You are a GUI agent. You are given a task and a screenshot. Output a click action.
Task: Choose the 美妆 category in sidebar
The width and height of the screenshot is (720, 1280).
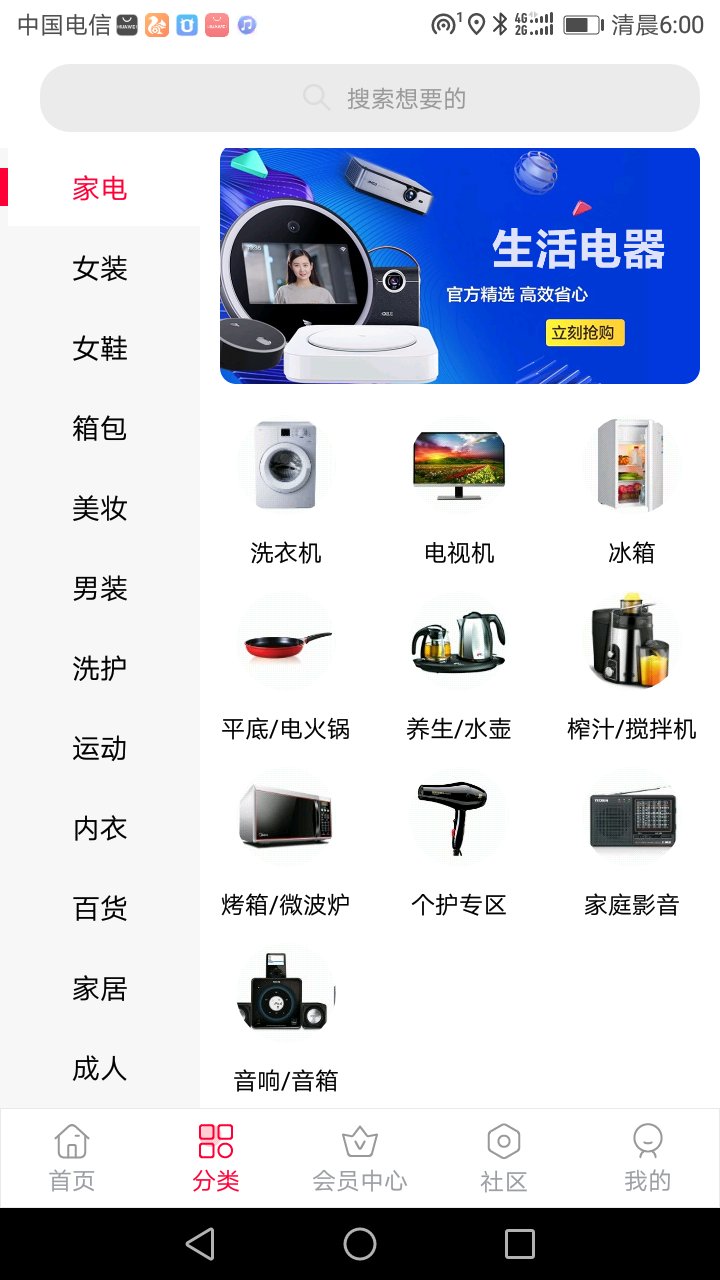[x=100, y=509]
